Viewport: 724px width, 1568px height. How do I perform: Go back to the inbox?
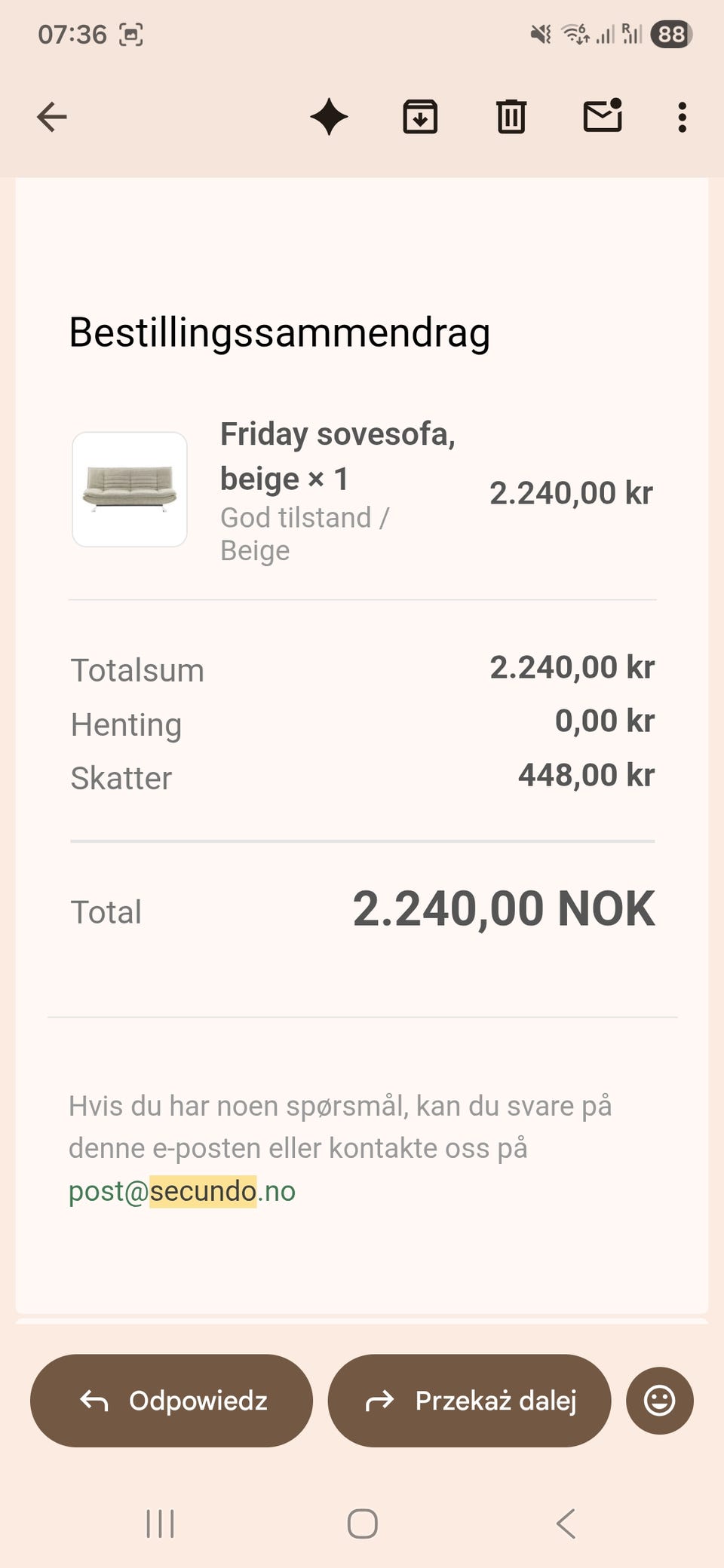click(52, 117)
